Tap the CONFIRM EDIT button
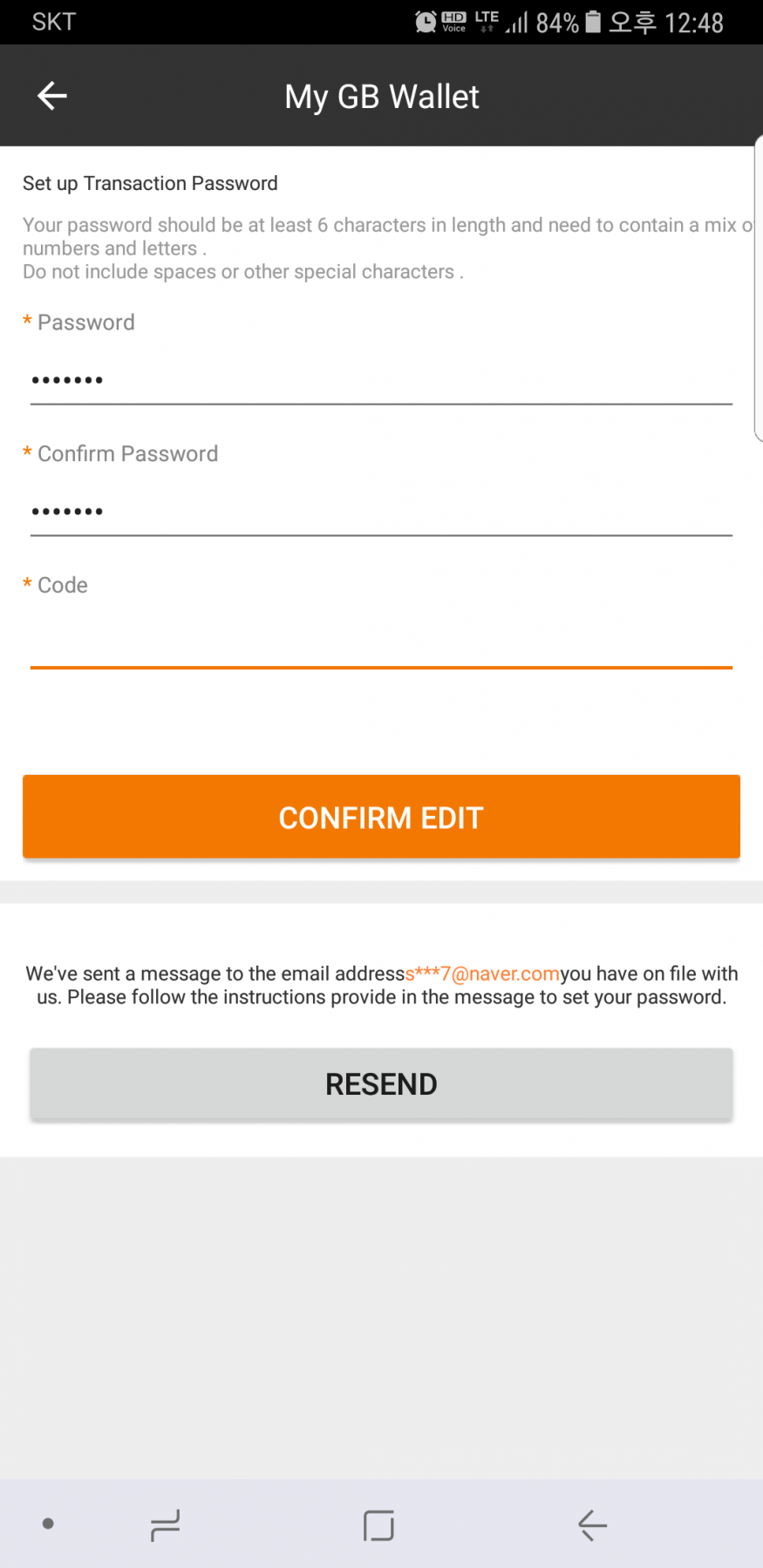 [381, 817]
